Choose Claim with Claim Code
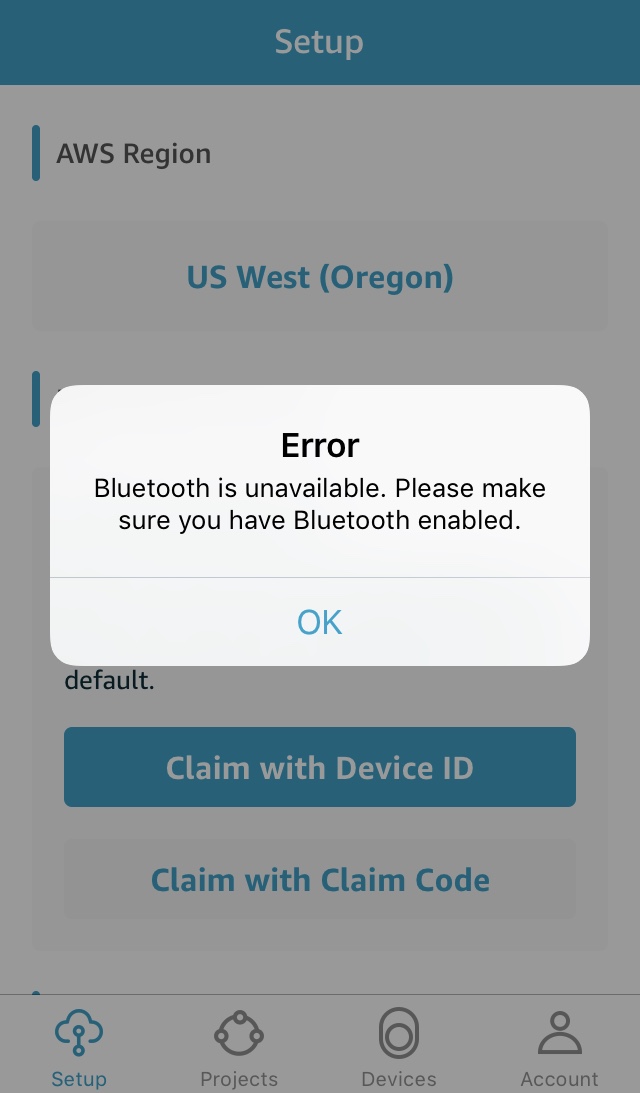The image size is (640, 1093). tap(320, 879)
